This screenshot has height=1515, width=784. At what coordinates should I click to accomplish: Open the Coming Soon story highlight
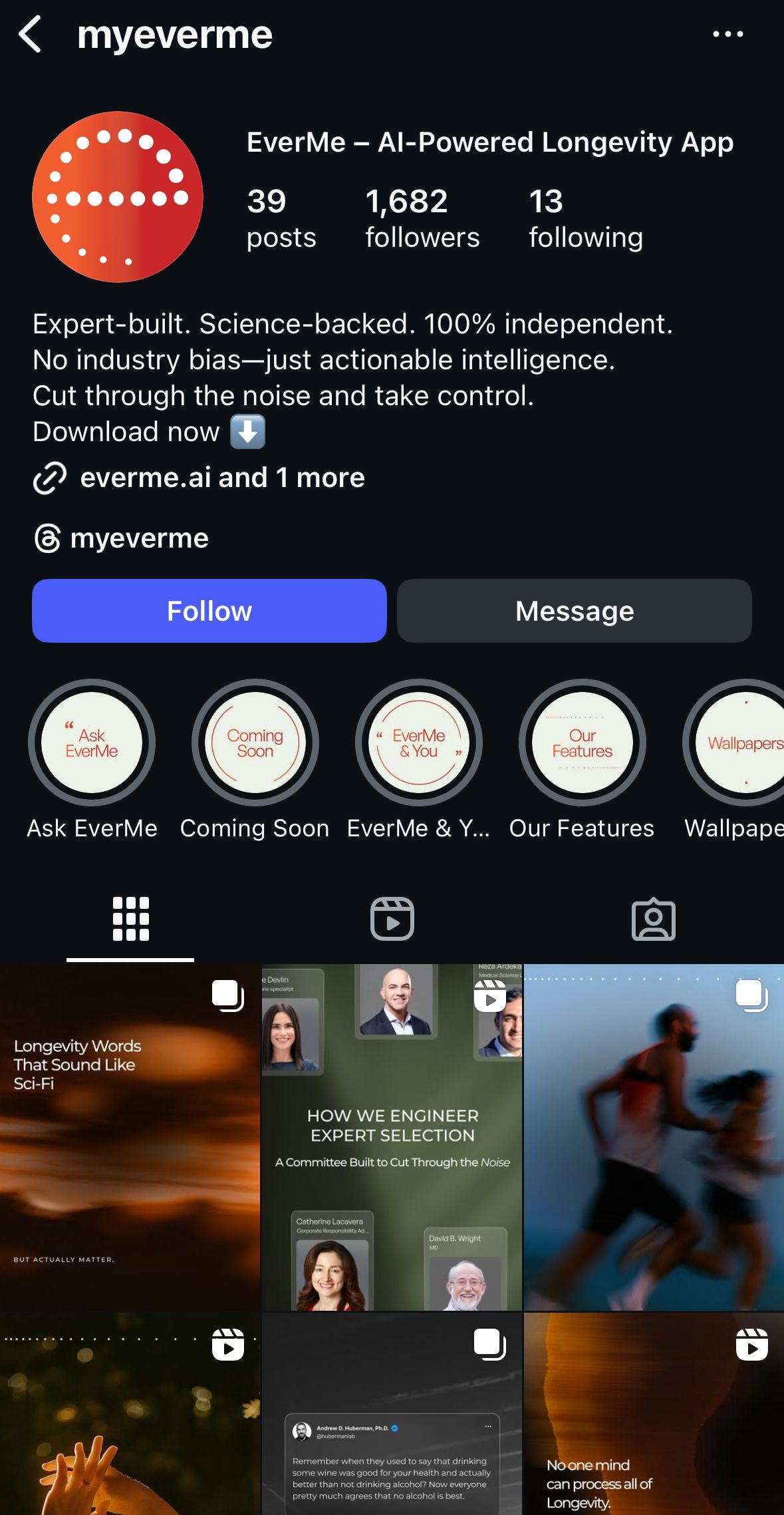click(255, 743)
